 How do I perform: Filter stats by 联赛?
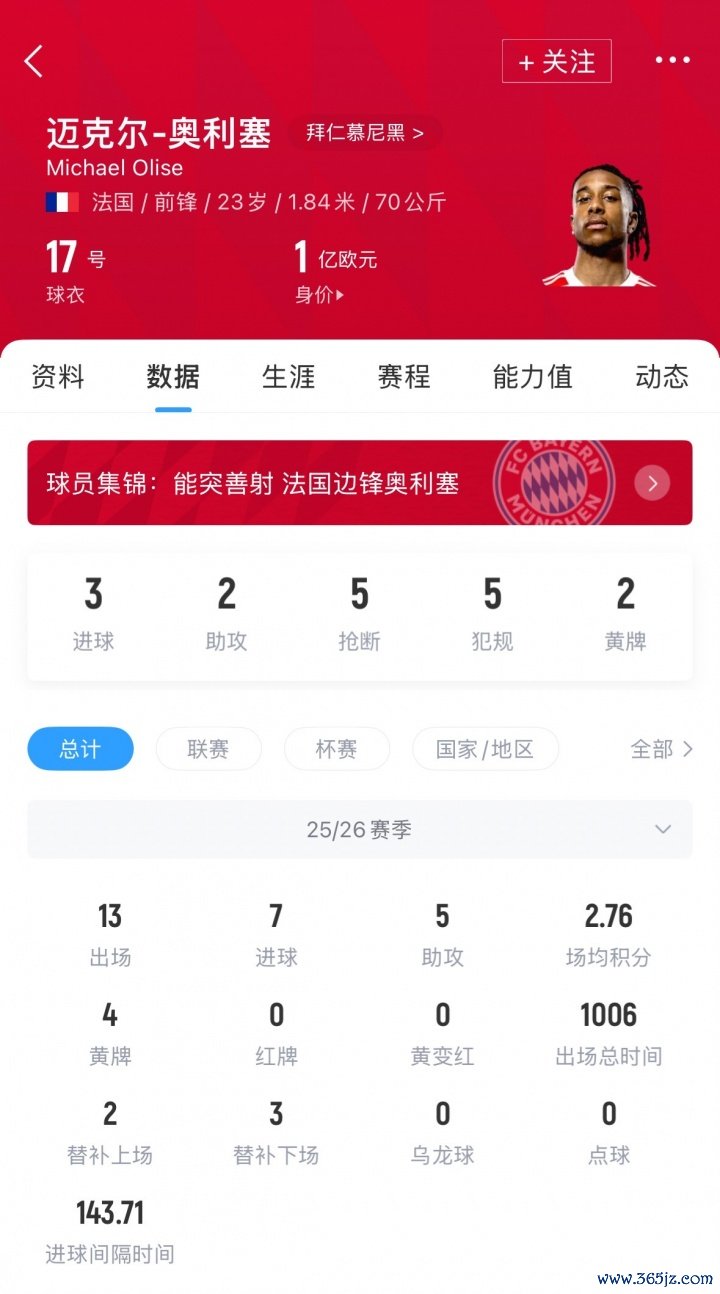208,749
